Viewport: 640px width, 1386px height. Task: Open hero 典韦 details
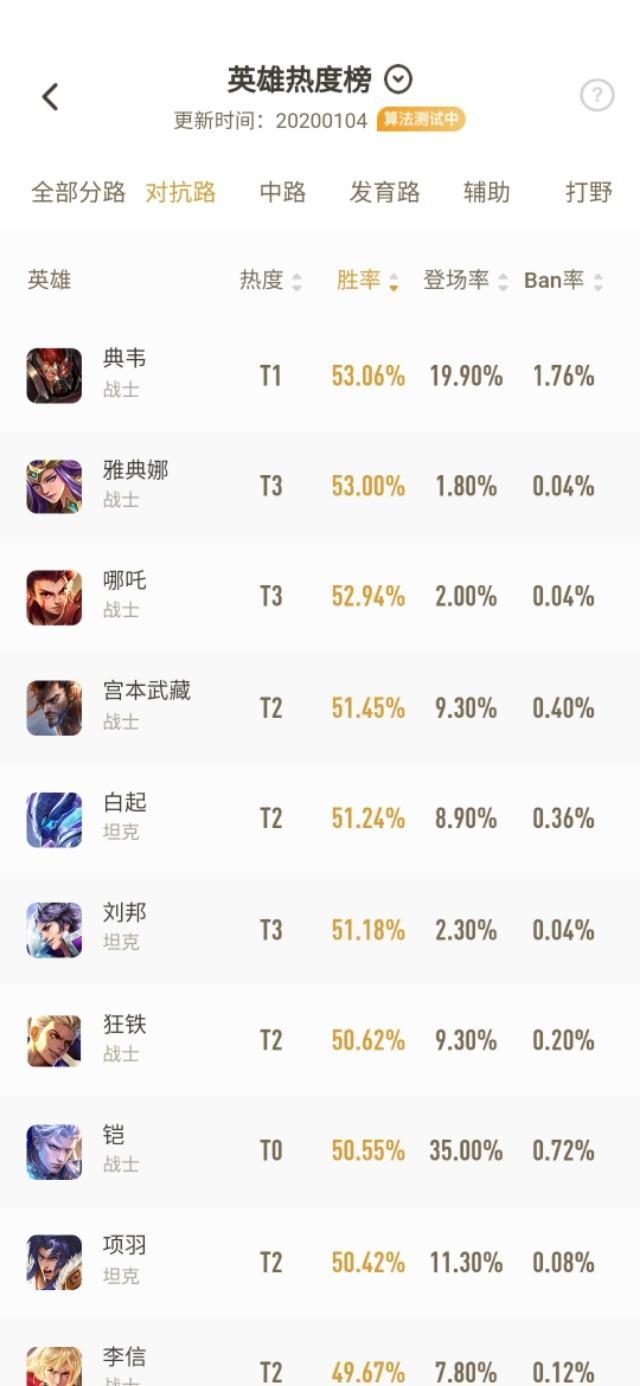pyautogui.click(x=320, y=376)
